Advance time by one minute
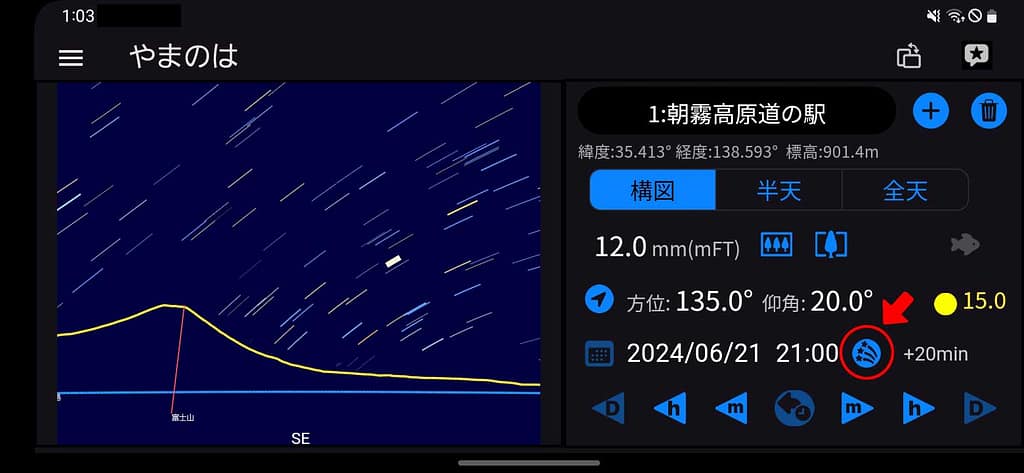1024x473 pixels. (857, 408)
